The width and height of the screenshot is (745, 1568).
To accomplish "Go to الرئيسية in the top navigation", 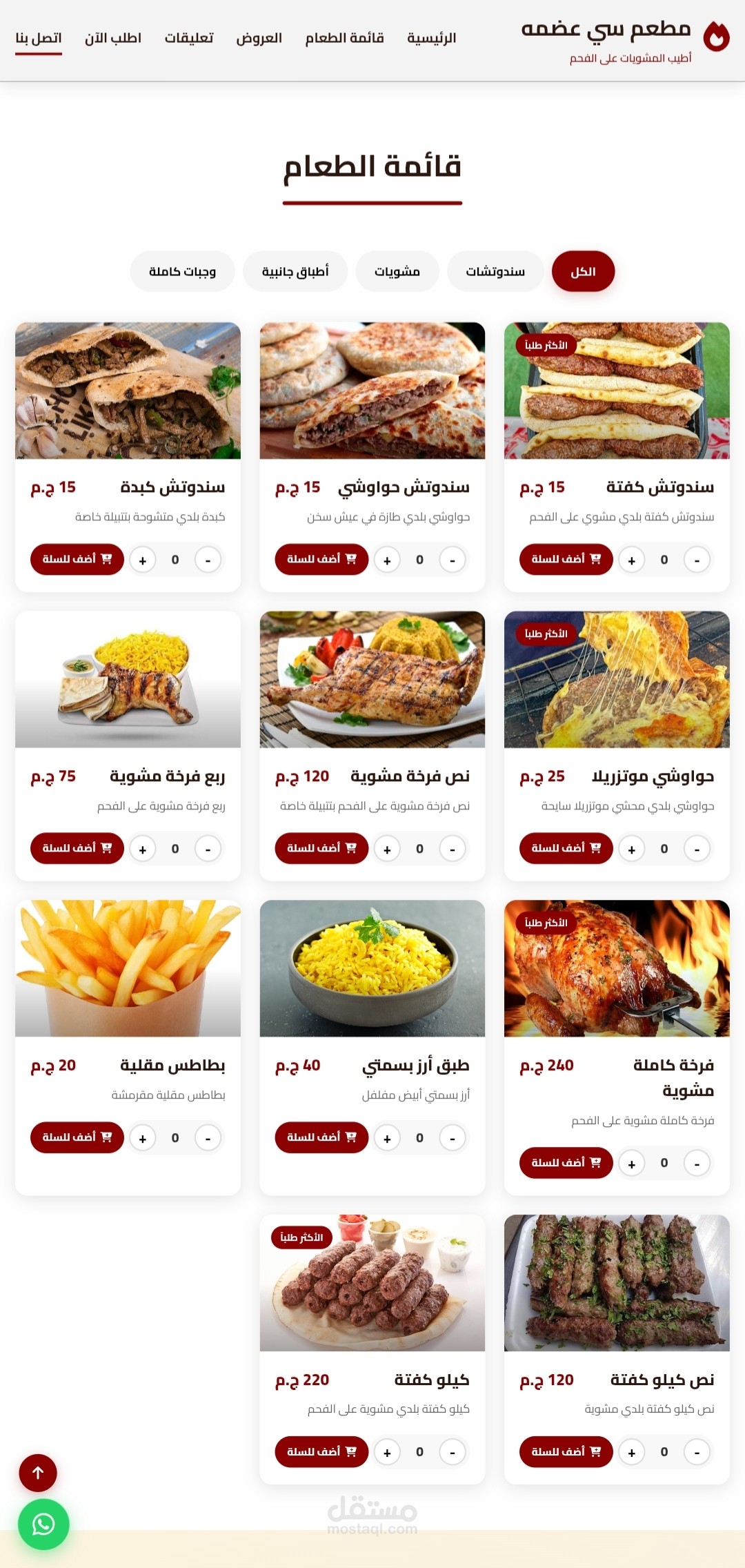I will tap(431, 38).
